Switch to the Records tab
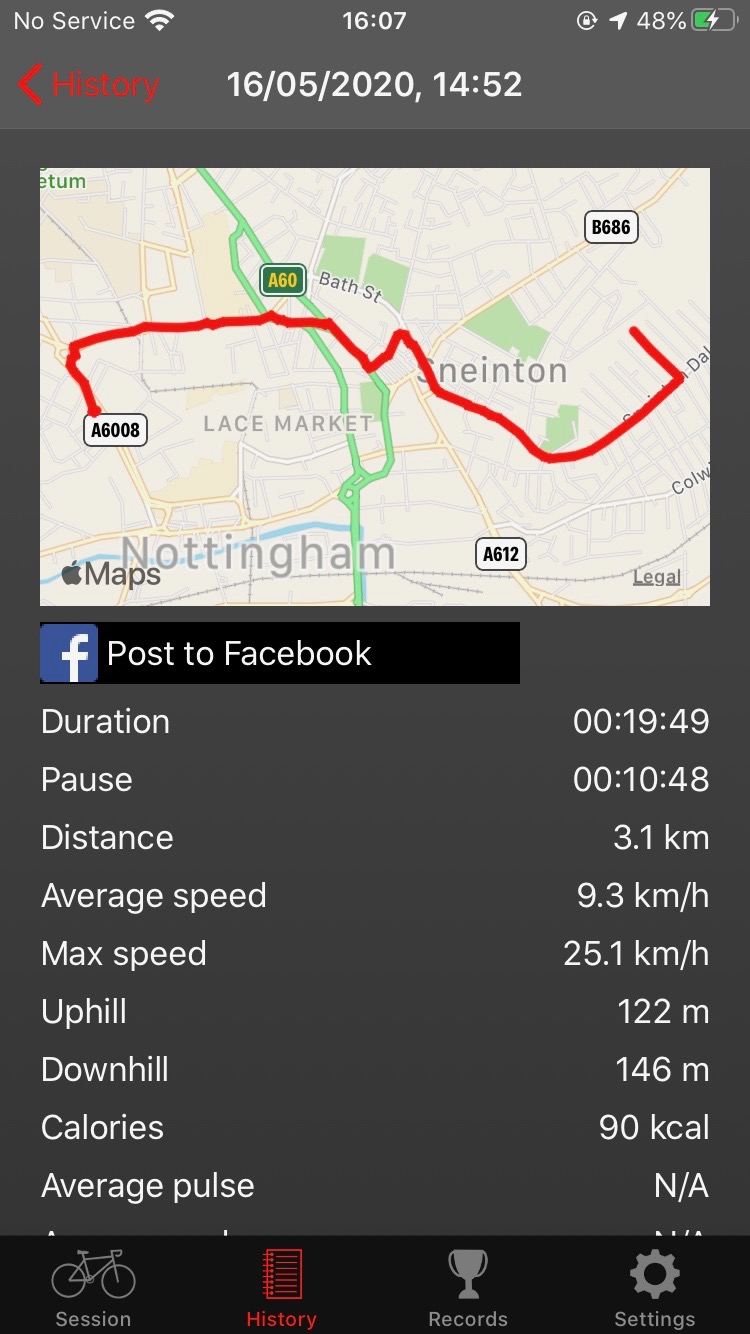This screenshot has width=750, height=1334. (x=468, y=1288)
